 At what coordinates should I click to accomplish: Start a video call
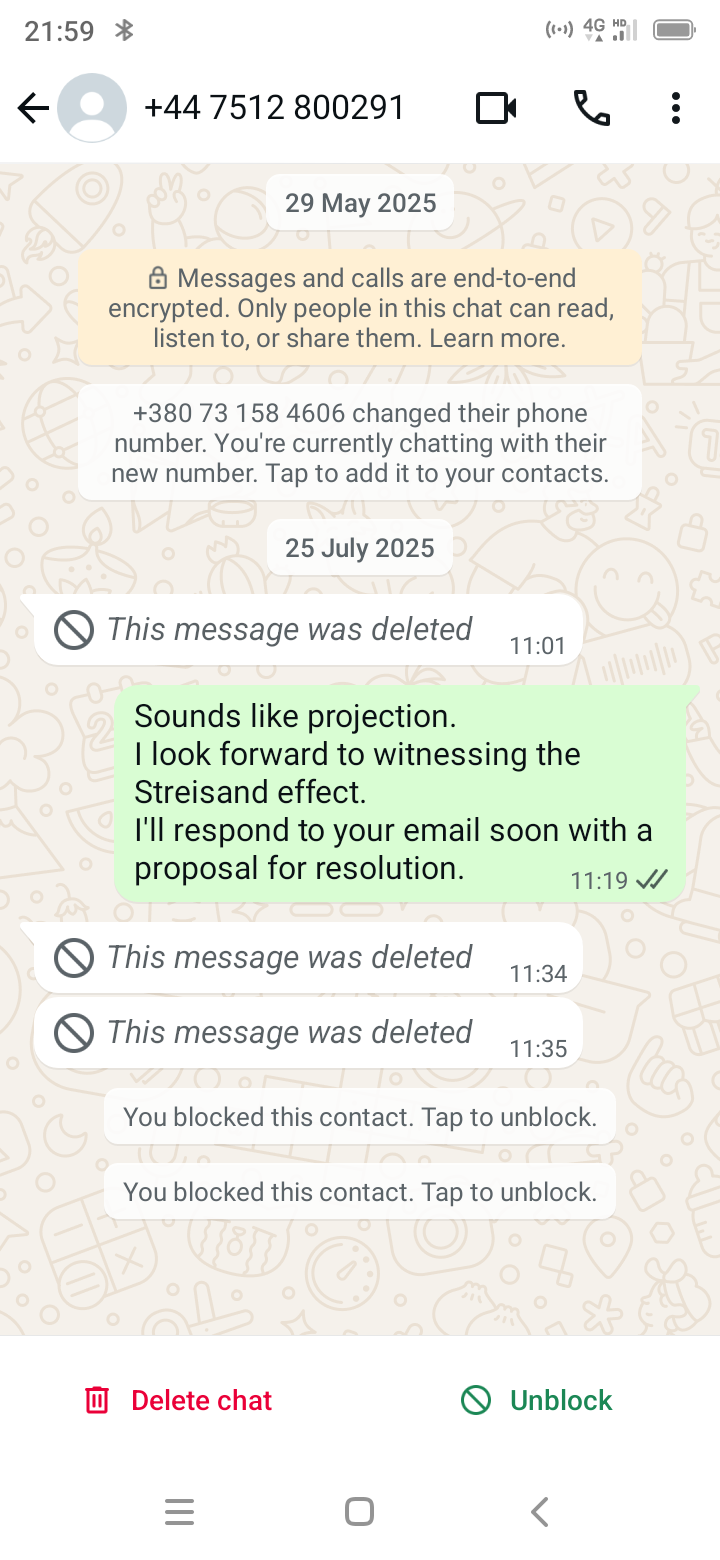coord(496,108)
